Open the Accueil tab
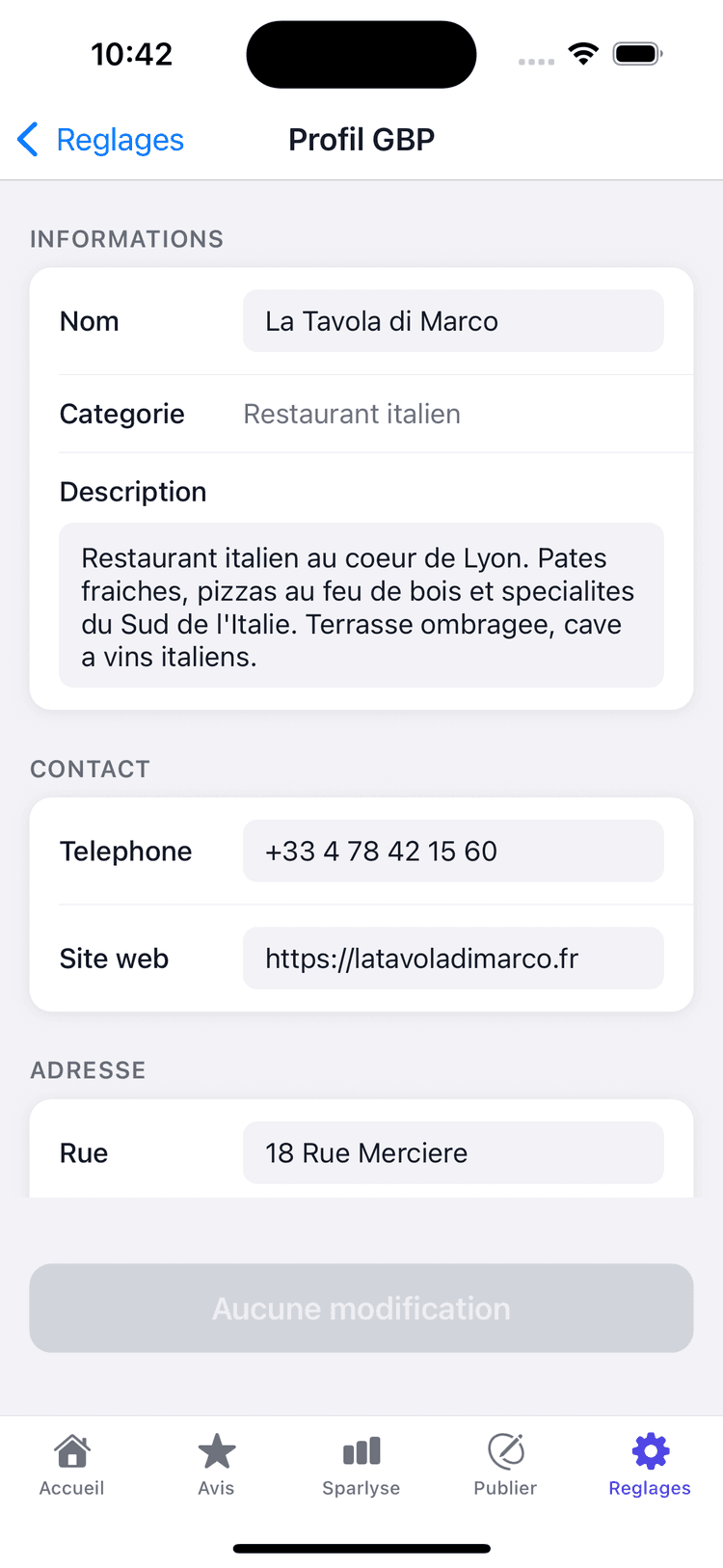 pos(72,1464)
